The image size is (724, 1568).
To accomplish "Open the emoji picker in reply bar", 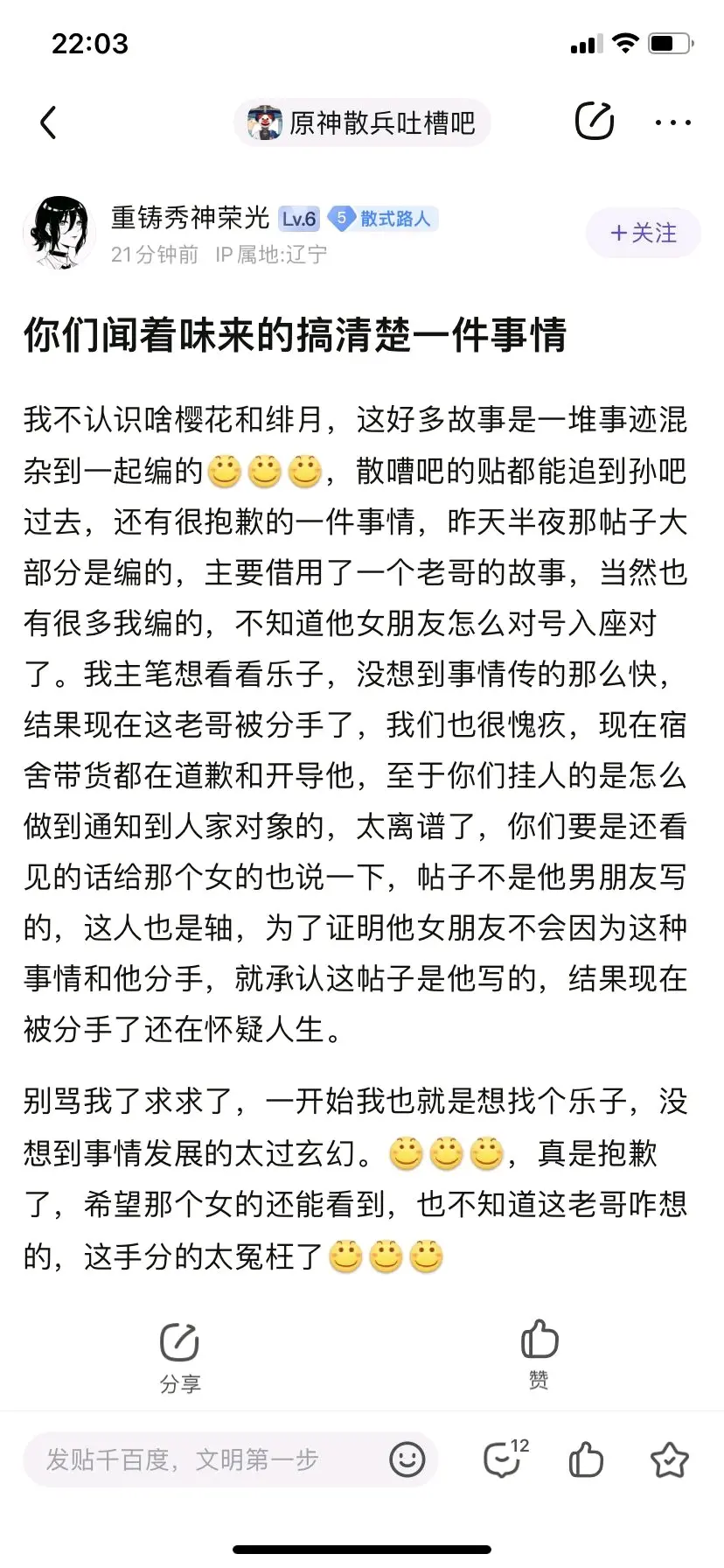I will click(x=407, y=1459).
